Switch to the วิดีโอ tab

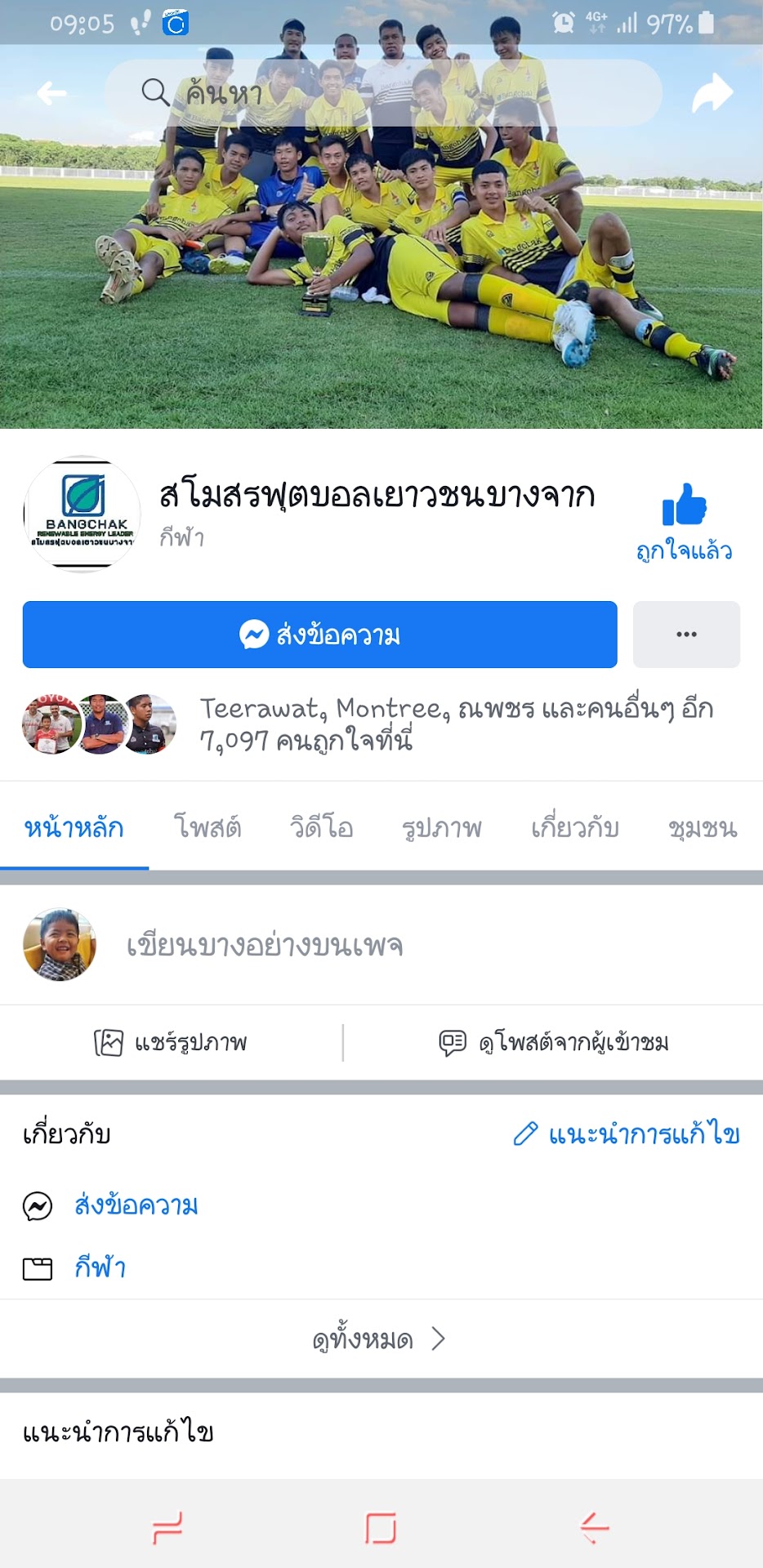(x=322, y=827)
